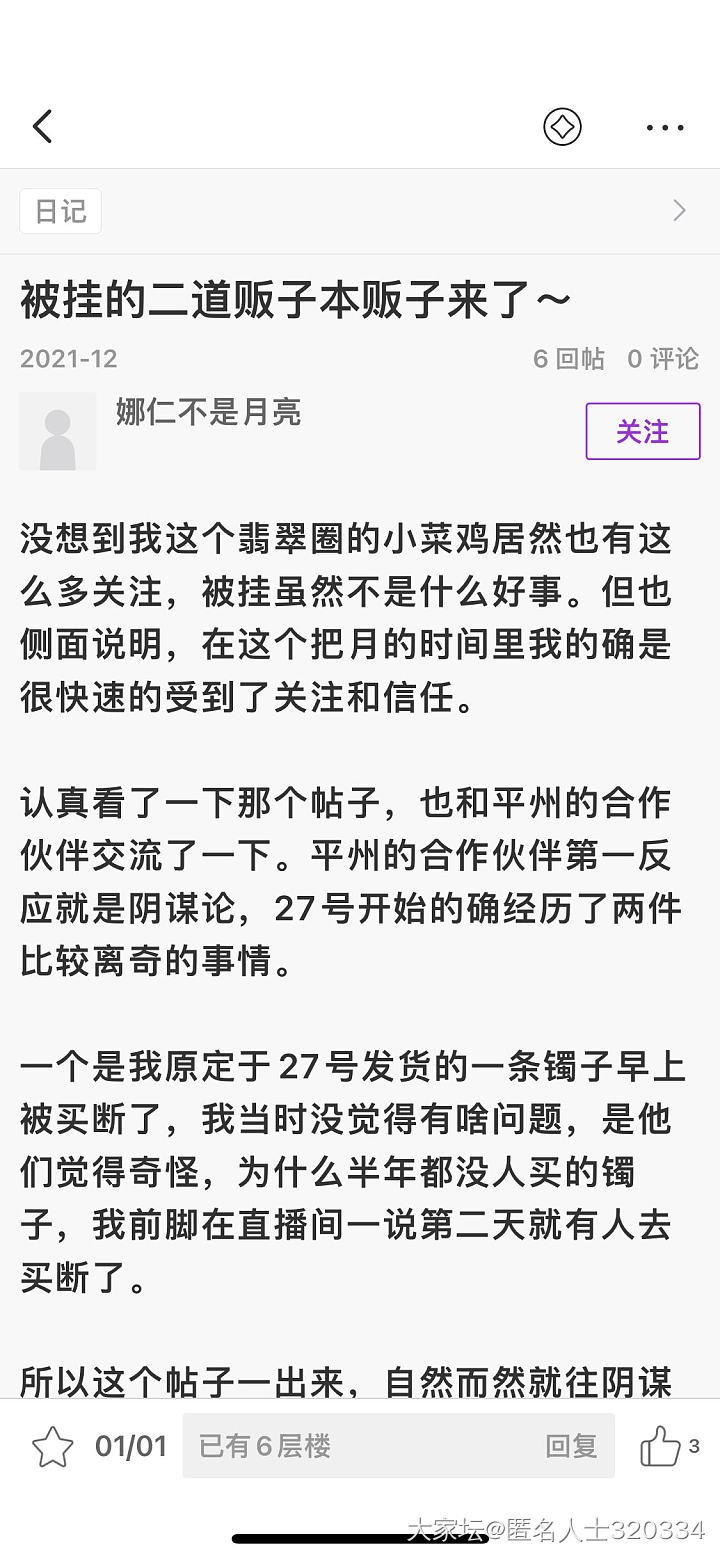The height and width of the screenshot is (1559, 720).
Task: Add this post to favorites star
Action: click(x=52, y=1446)
